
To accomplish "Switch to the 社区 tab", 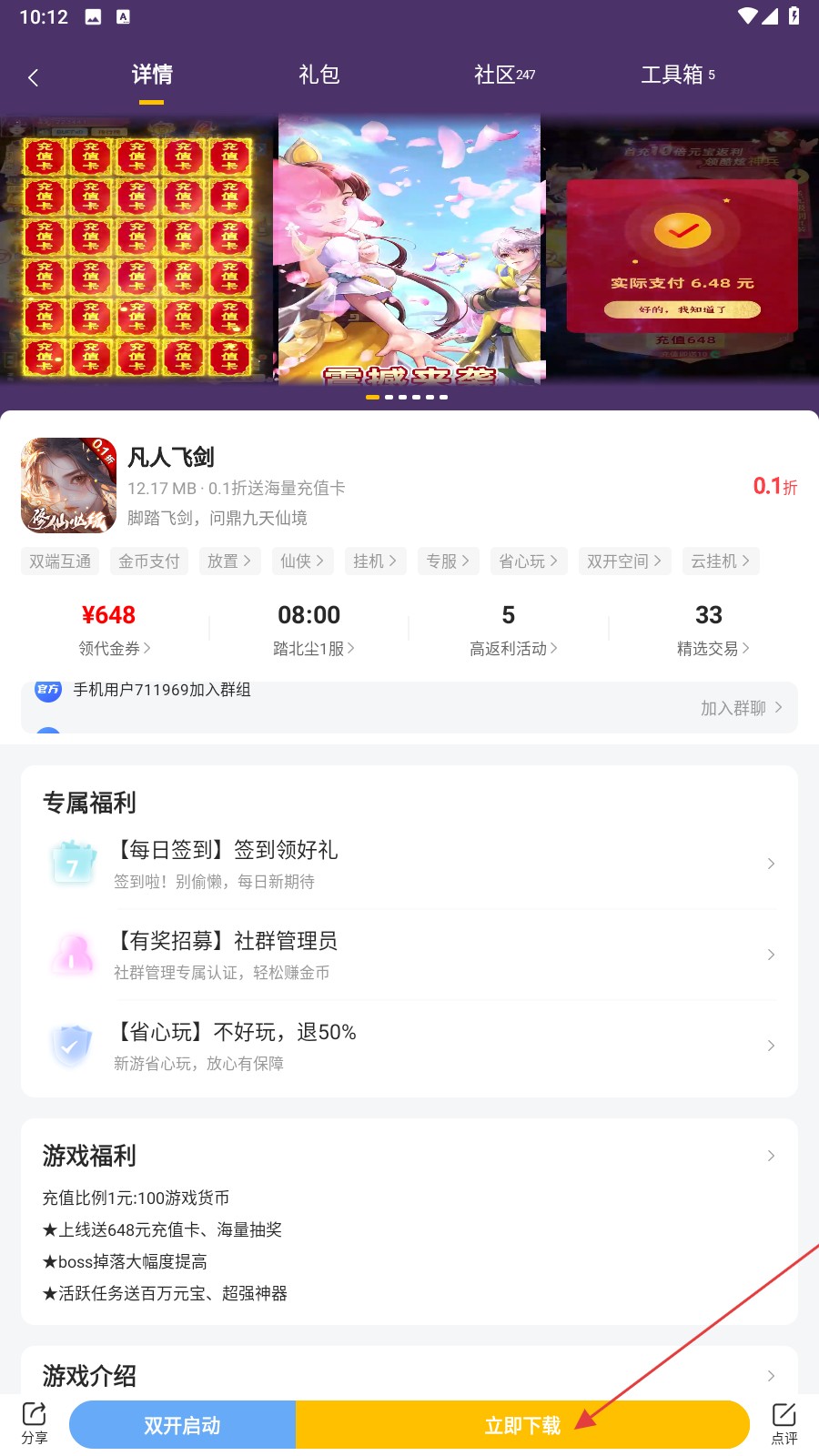I will pyautogui.click(x=503, y=75).
